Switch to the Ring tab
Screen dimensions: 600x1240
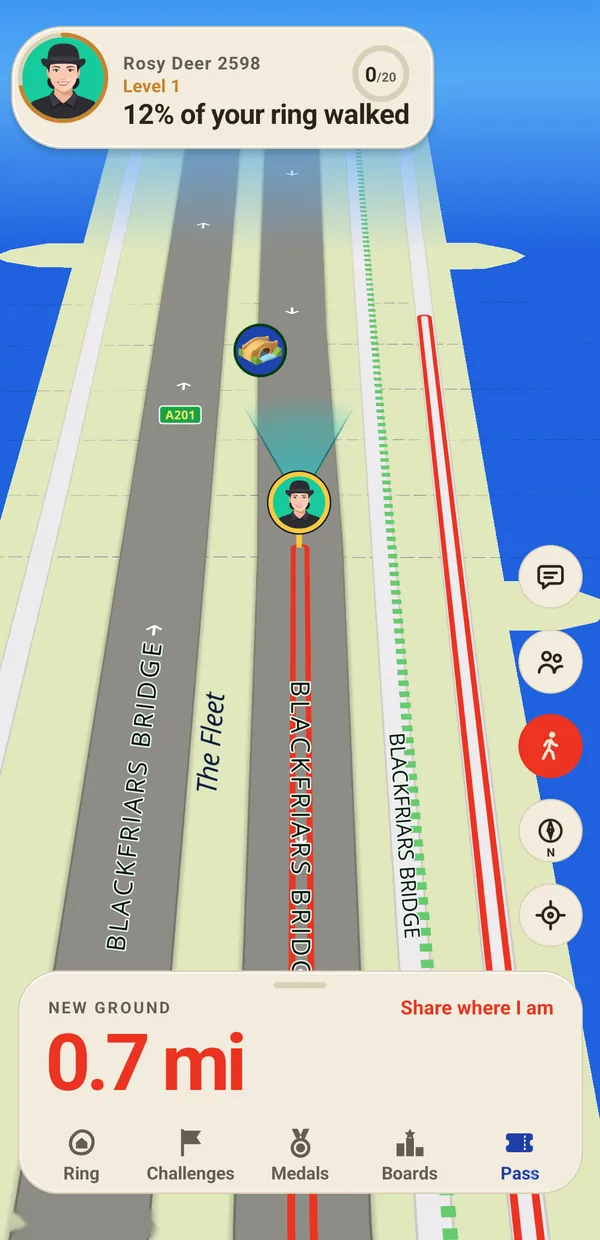point(81,1156)
